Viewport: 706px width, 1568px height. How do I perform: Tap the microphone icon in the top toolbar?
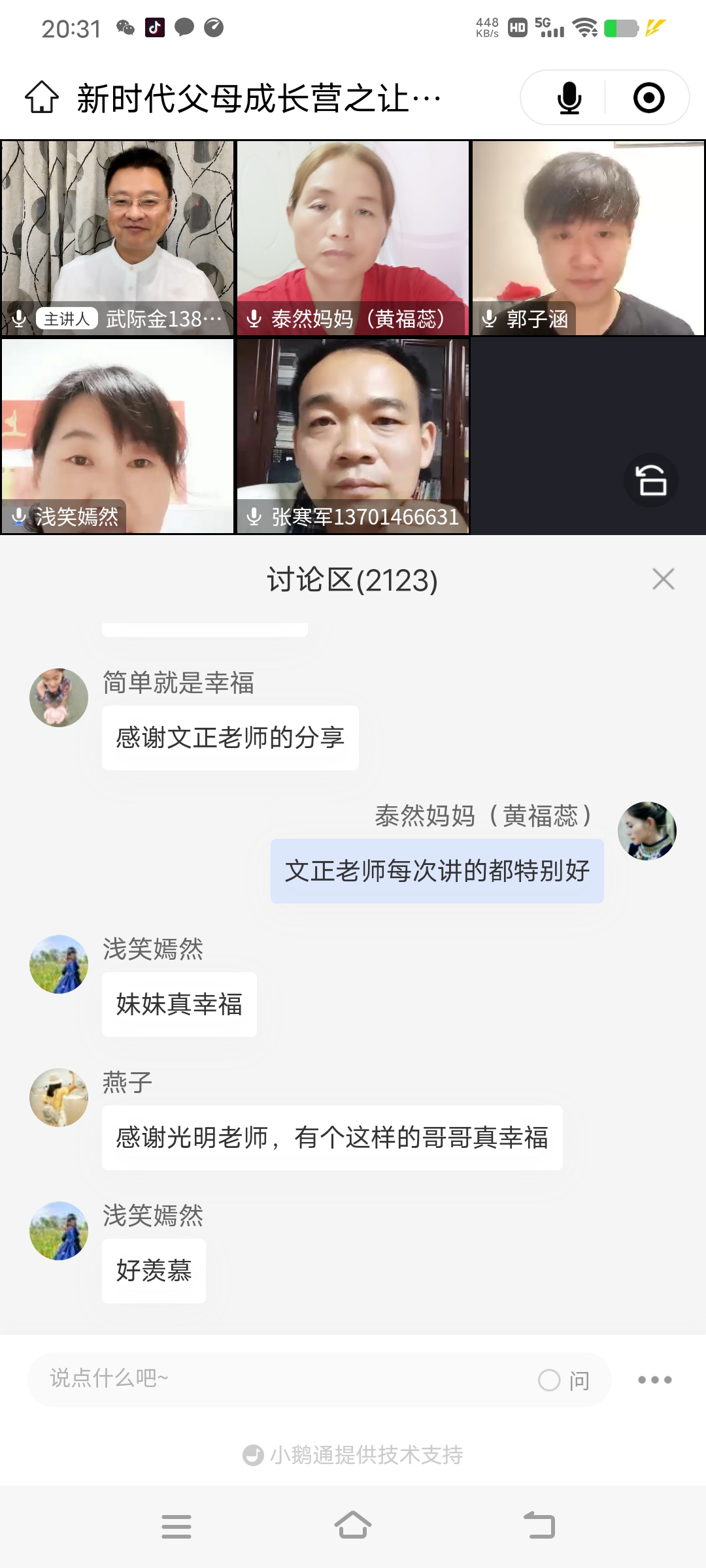click(x=569, y=98)
